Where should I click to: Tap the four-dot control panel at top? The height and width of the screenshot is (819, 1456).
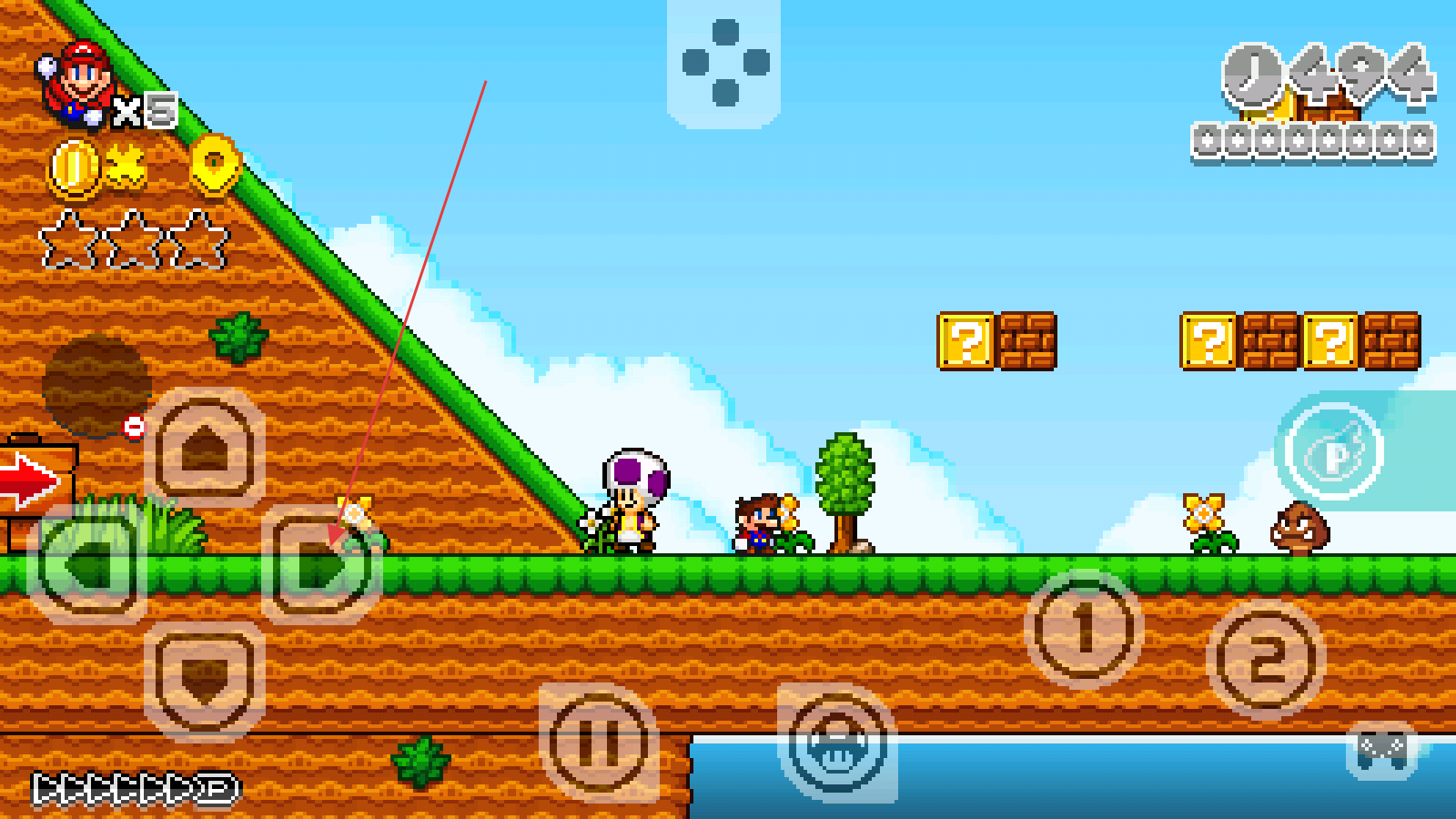pyautogui.click(x=724, y=62)
